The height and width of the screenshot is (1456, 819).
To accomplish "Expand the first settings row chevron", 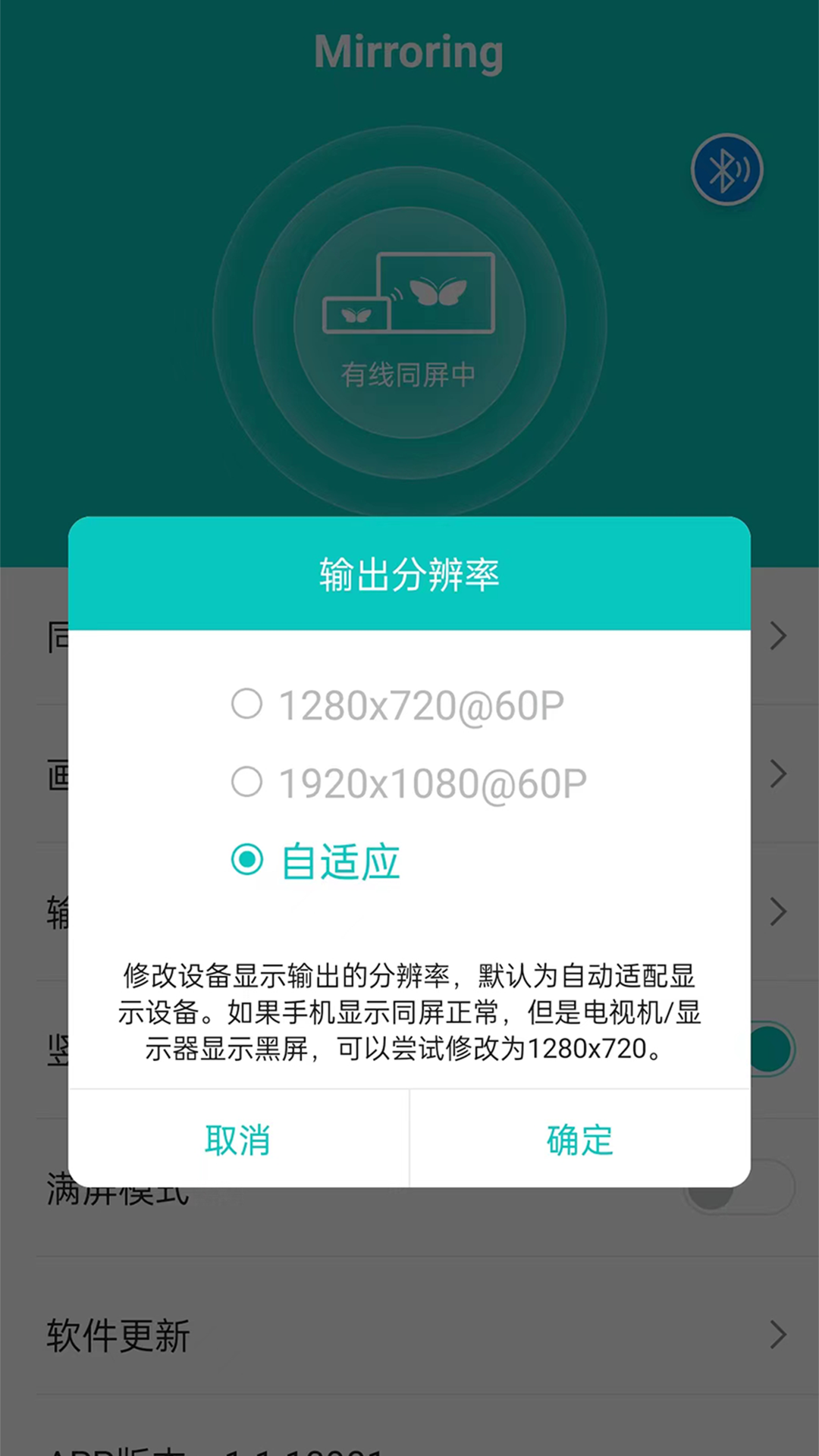I will pos(777,637).
